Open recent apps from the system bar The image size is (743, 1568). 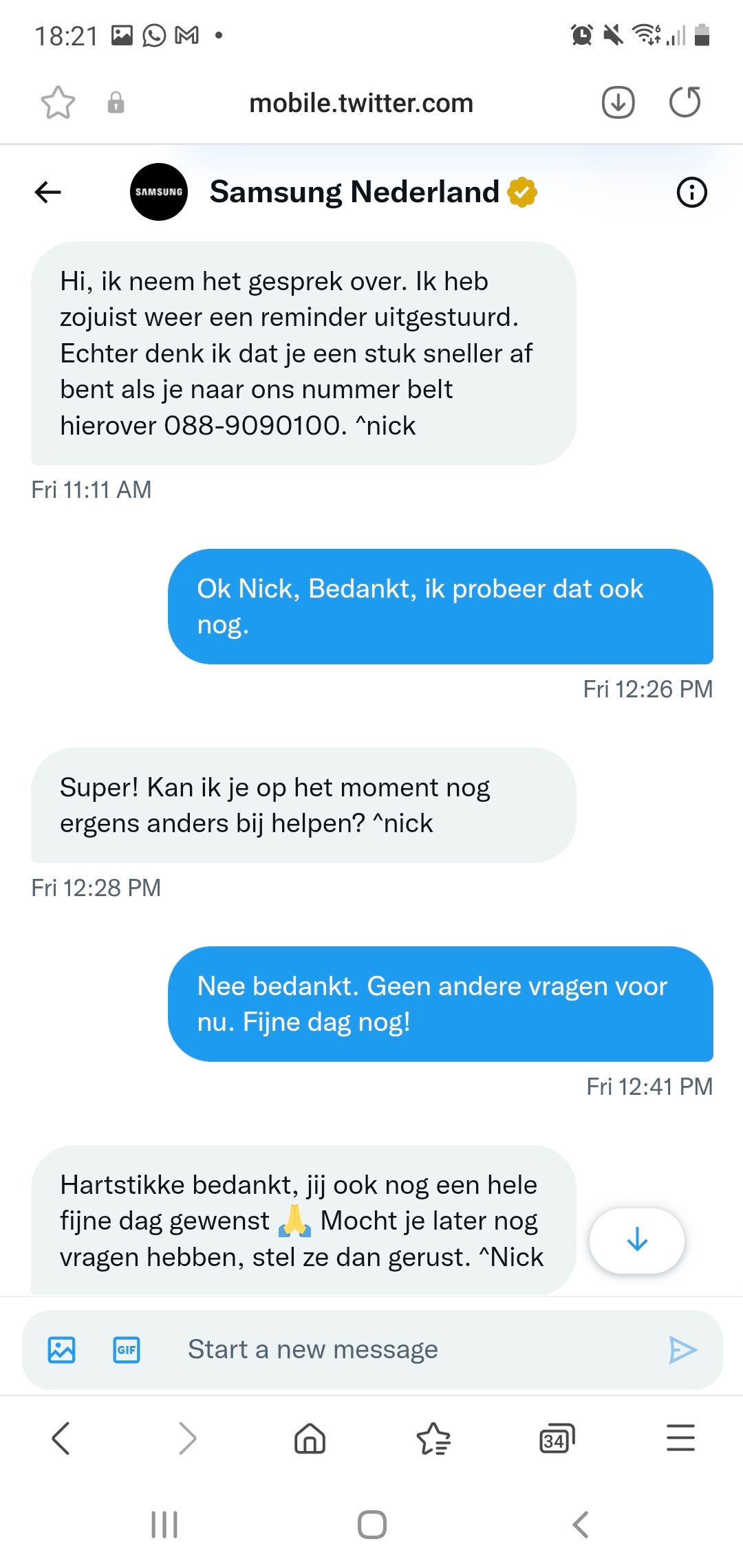[x=164, y=1524]
